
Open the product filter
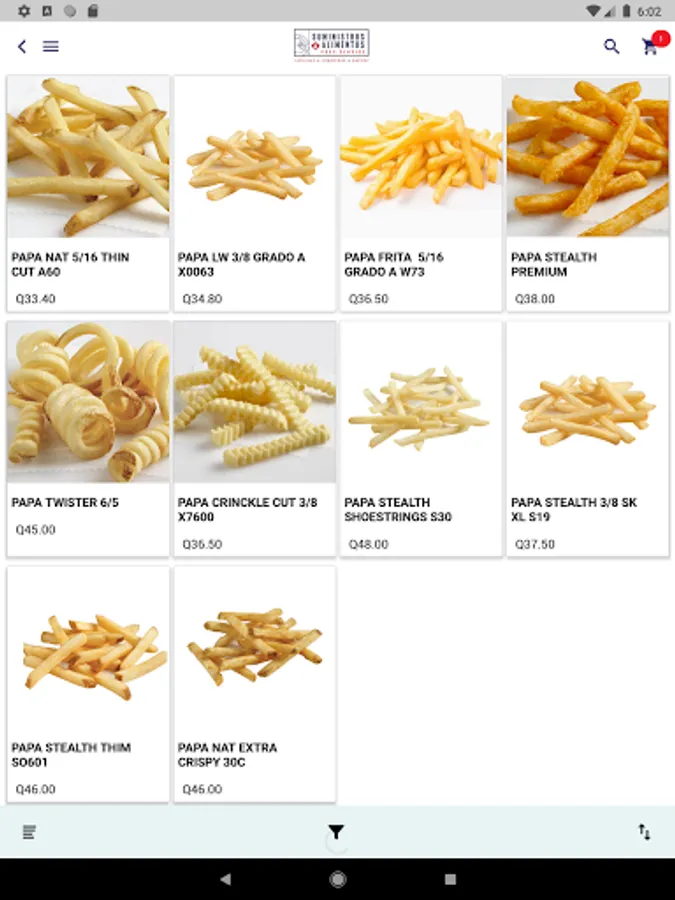tap(337, 832)
